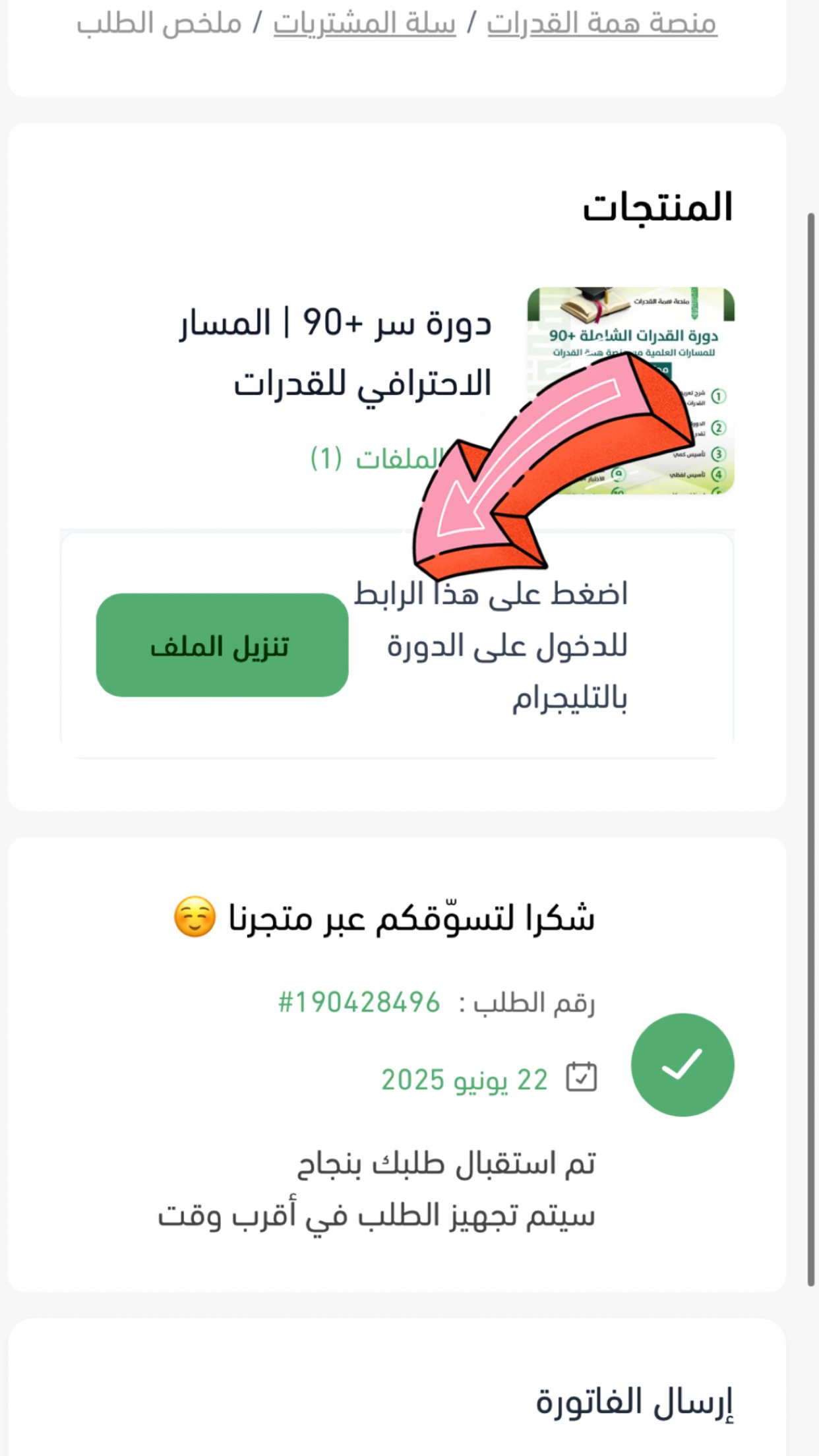Go to سلة المشتريات breadcrumb link

365,23
